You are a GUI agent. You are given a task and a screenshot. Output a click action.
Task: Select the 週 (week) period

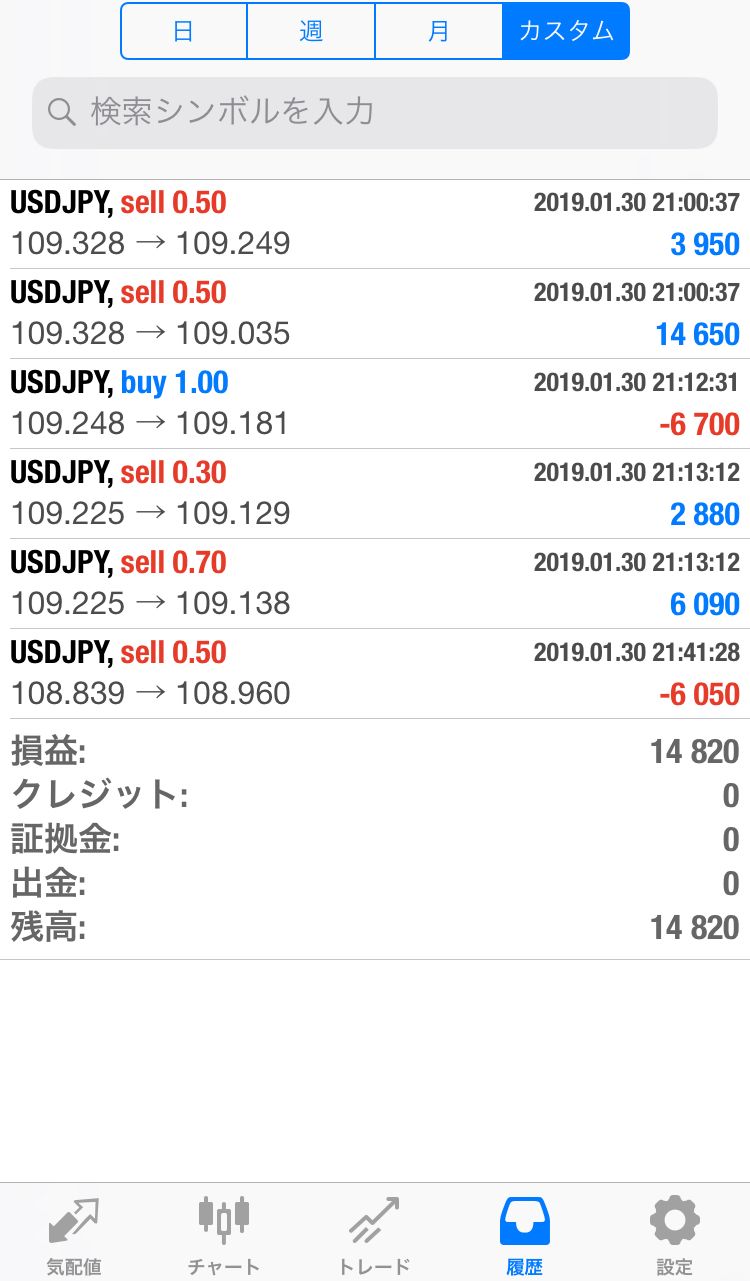tap(311, 31)
